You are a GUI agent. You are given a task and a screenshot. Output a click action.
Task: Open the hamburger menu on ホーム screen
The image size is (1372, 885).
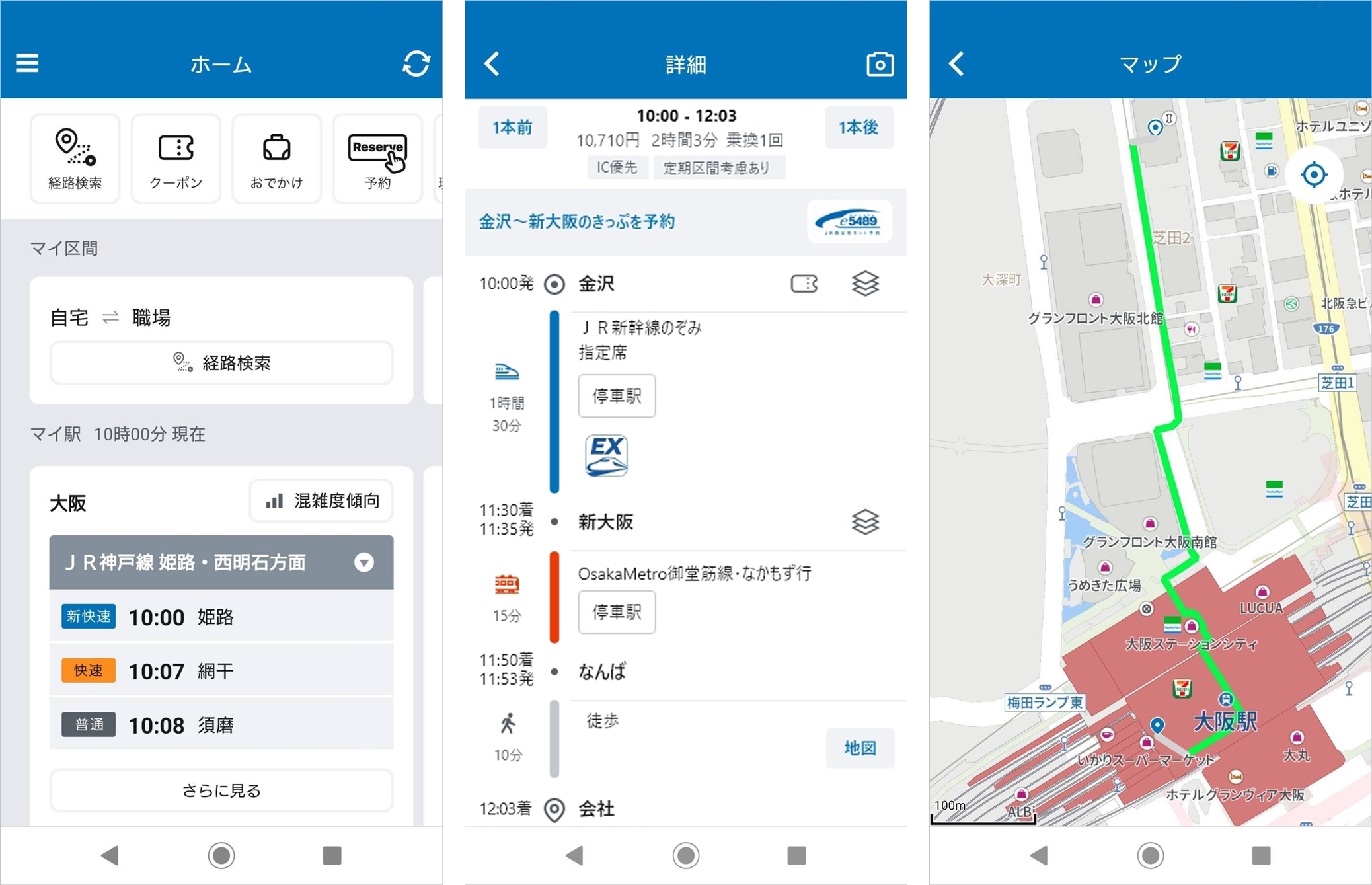pyautogui.click(x=27, y=63)
